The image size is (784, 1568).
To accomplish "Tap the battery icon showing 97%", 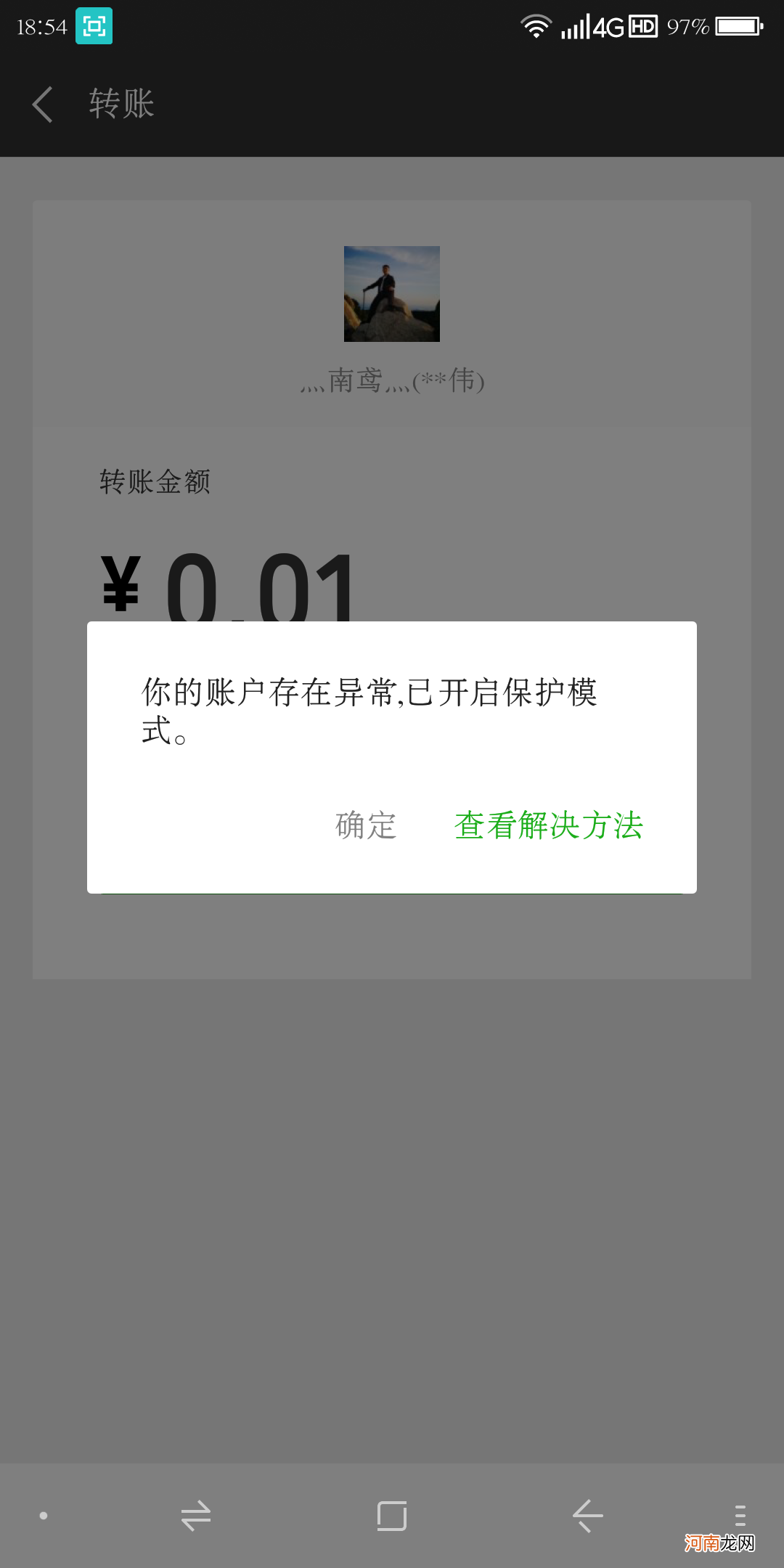I will coord(732,27).
